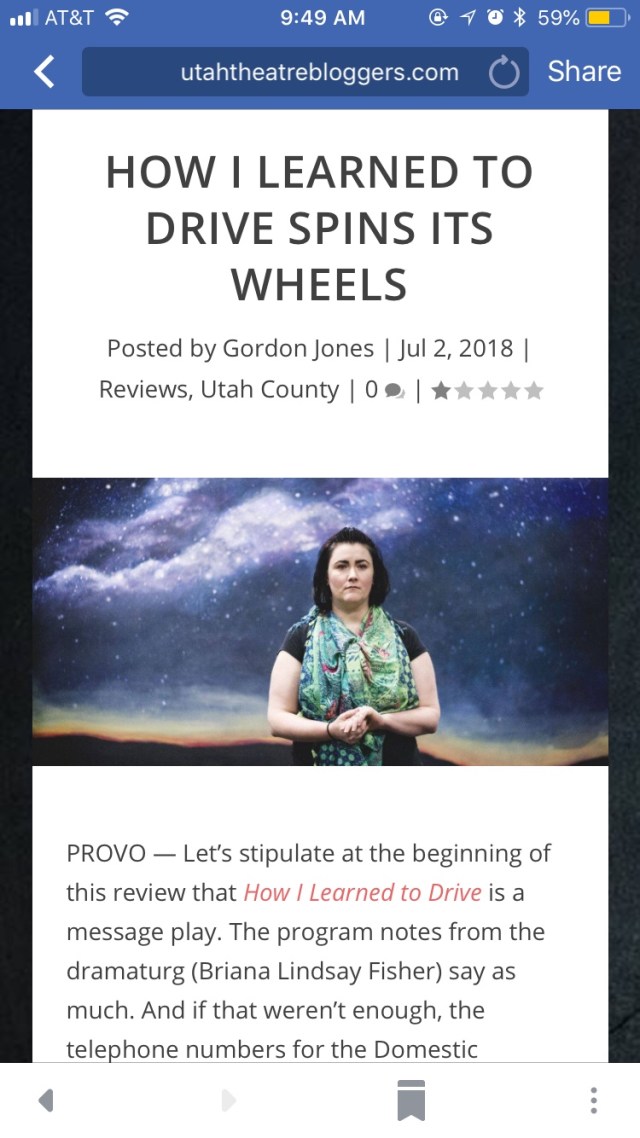
Task: Bookmark this page from the bottom toolbar
Action: coord(411,1100)
